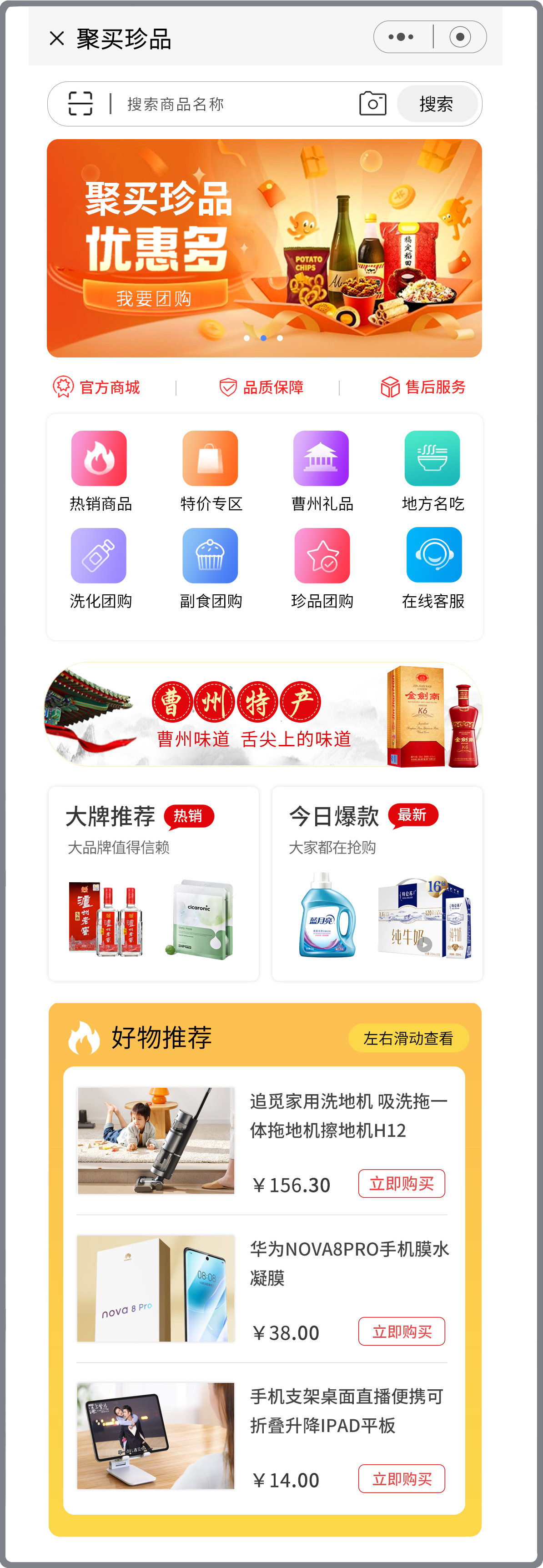
Task: Open 珍品团购 category
Action: (322, 567)
